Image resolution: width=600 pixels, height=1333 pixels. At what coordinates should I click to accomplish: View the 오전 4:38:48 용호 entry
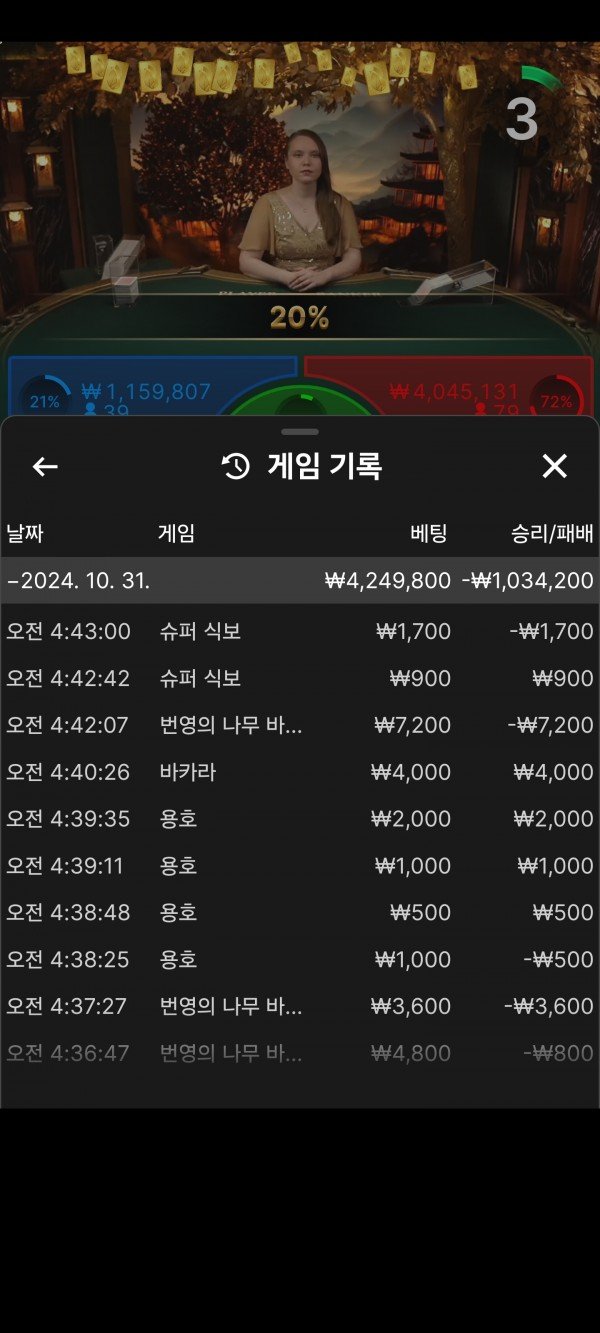tap(300, 912)
